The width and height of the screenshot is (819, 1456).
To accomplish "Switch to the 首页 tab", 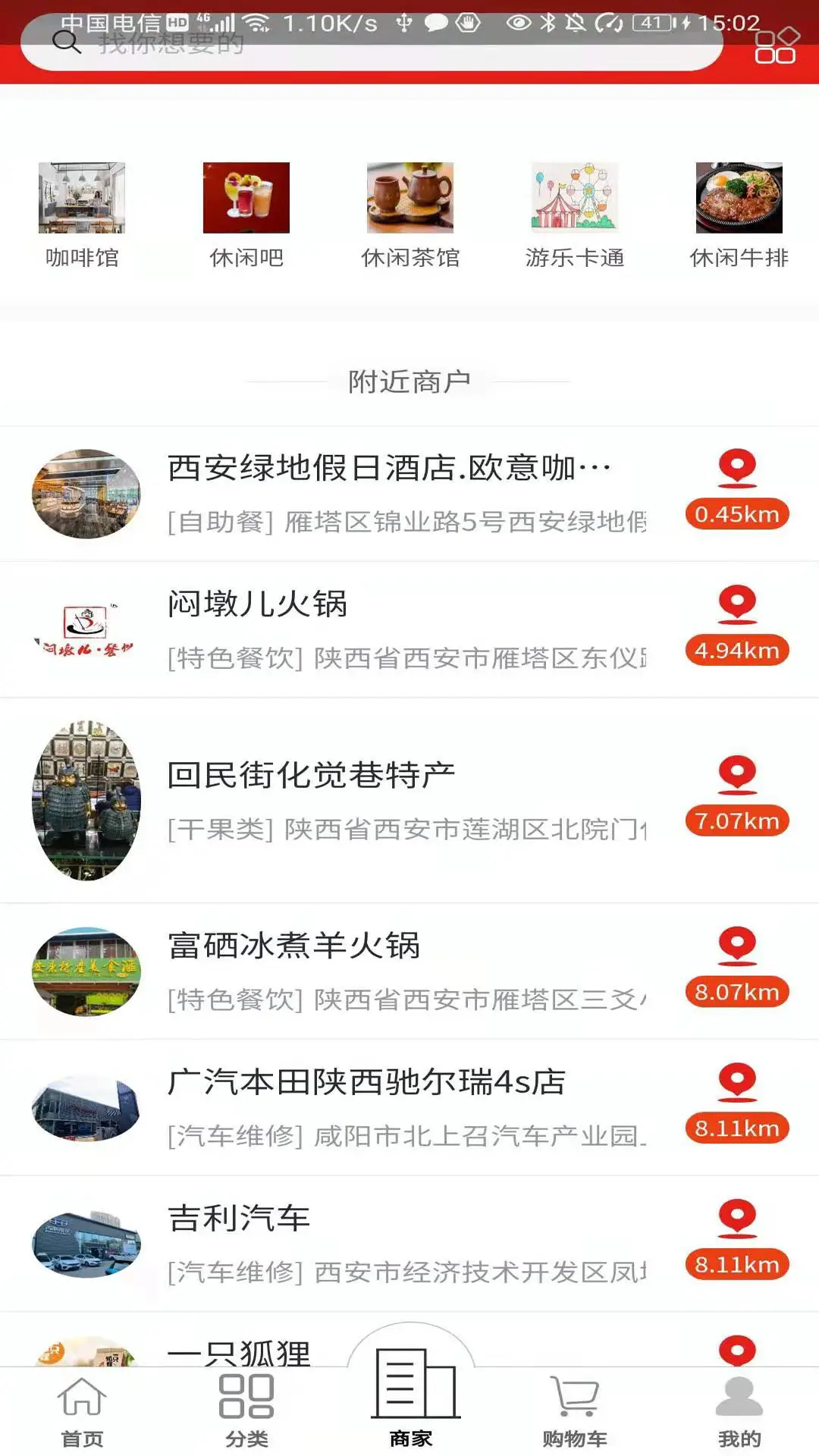I will pyautogui.click(x=82, y=1412).
